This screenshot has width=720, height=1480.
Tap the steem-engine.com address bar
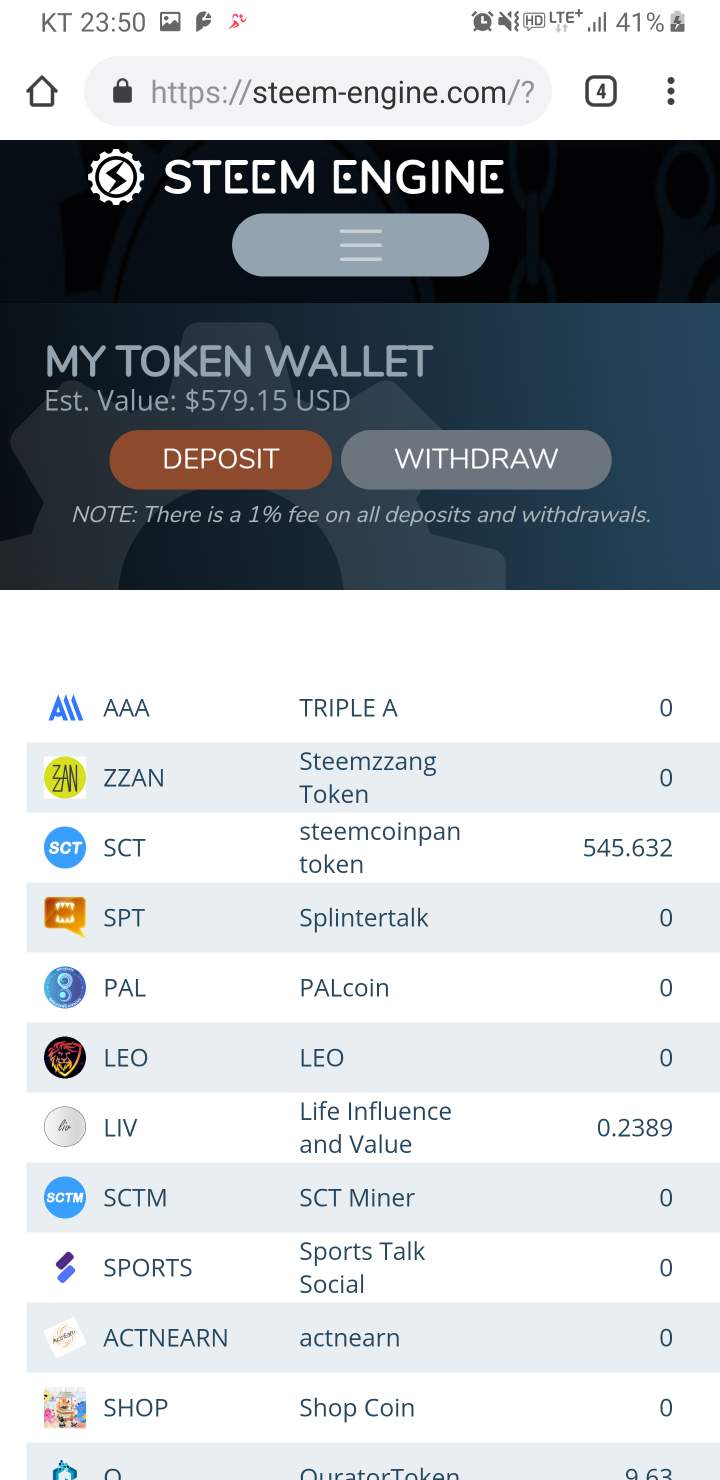[x=318, y=92]
